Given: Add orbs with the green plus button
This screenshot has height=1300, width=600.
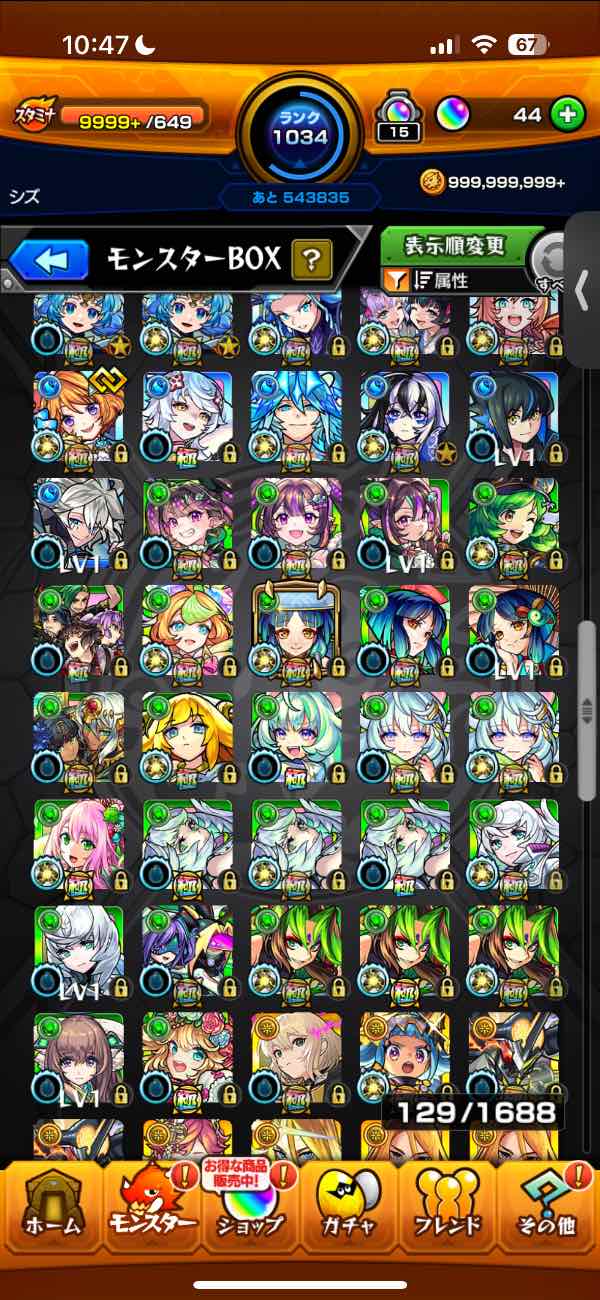Looking at the screenshot, I should 567,115.
